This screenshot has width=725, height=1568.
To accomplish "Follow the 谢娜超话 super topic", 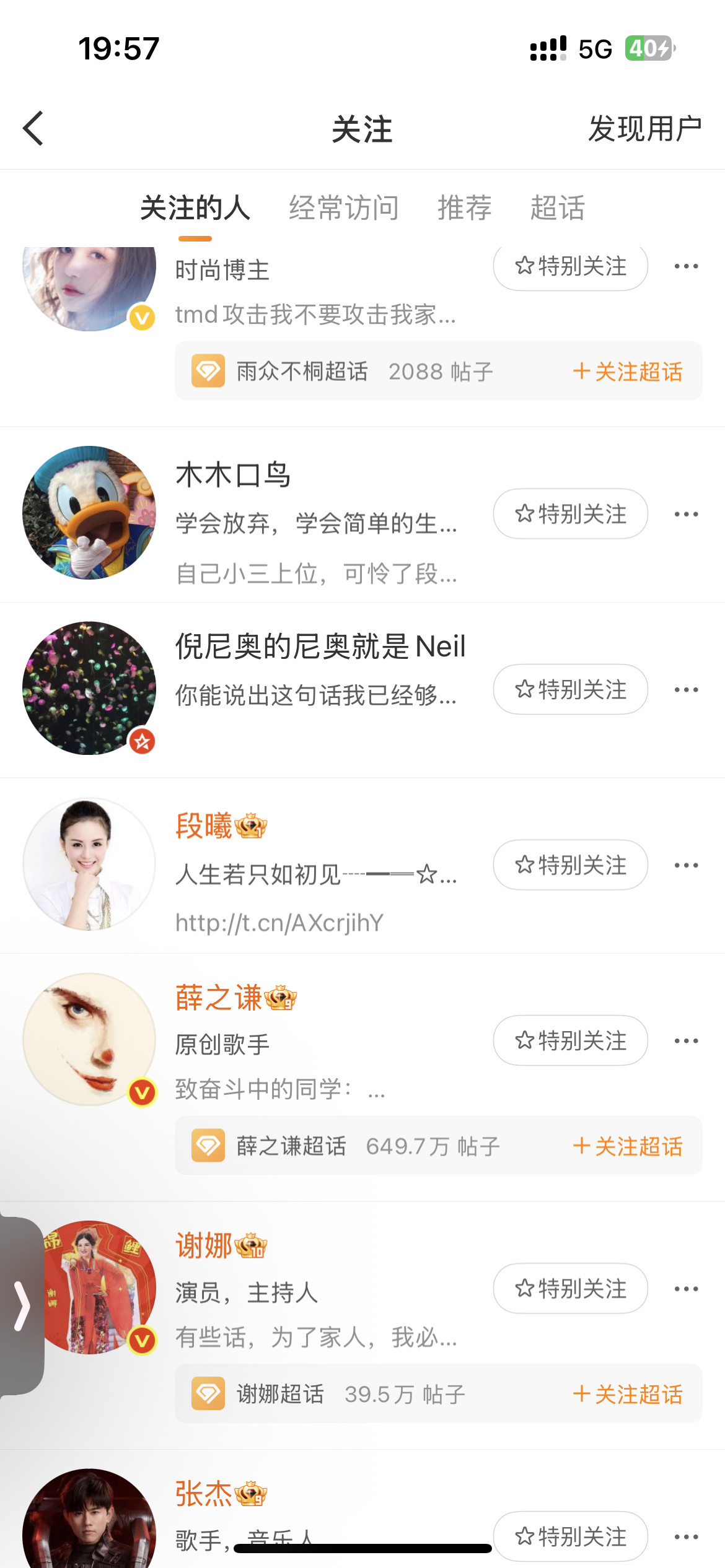I will coord(628,1393).
